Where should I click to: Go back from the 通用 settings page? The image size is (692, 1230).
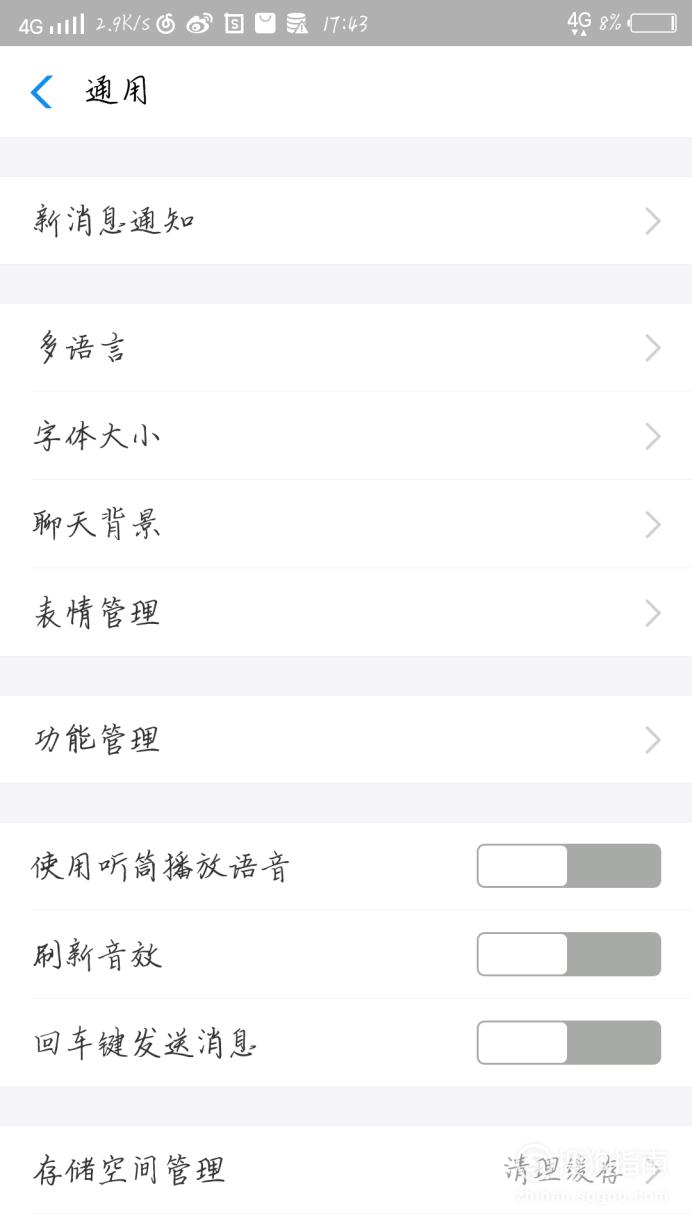point(41,92)
